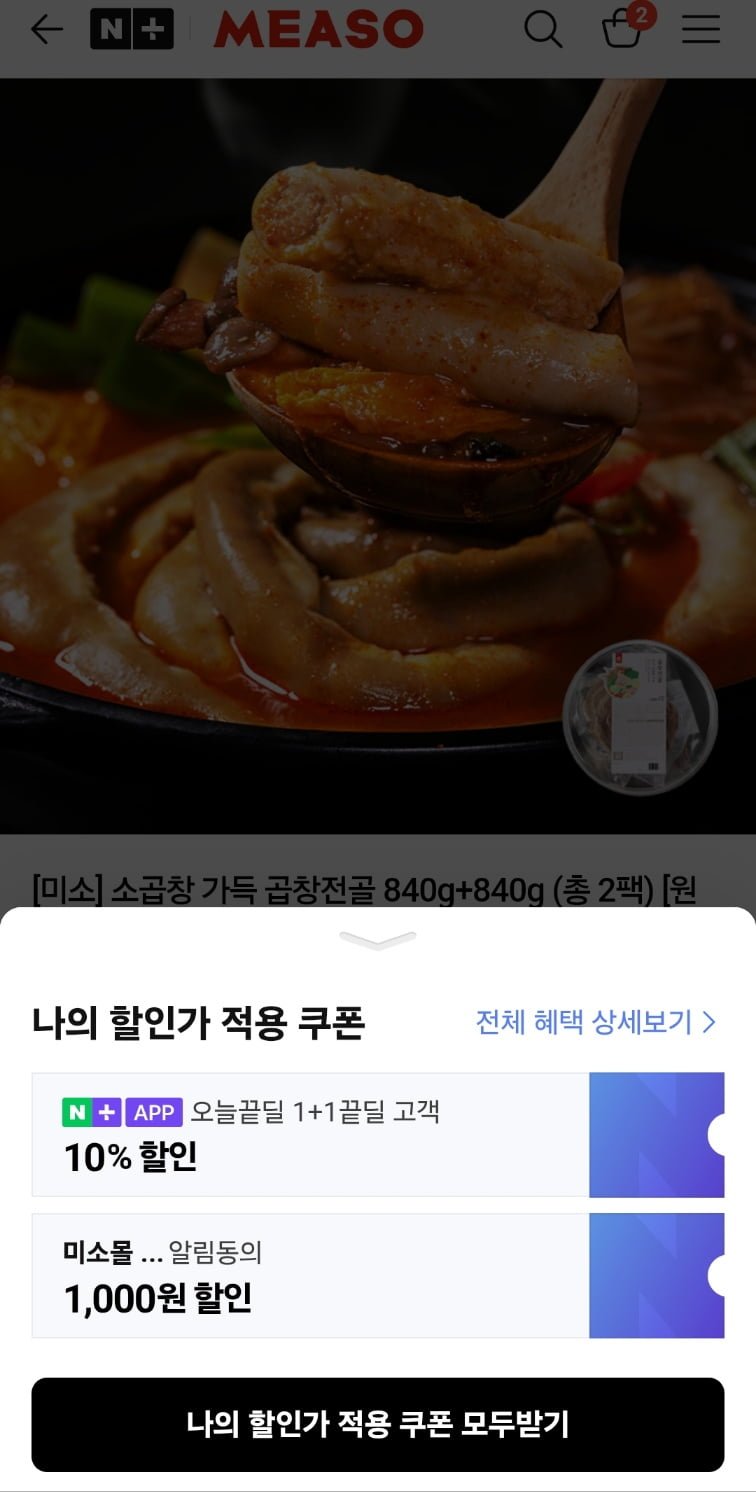756x1492 pixels.
Task: Collapse the coupon sheet with the chevron handle
Action: pos(378,940)
